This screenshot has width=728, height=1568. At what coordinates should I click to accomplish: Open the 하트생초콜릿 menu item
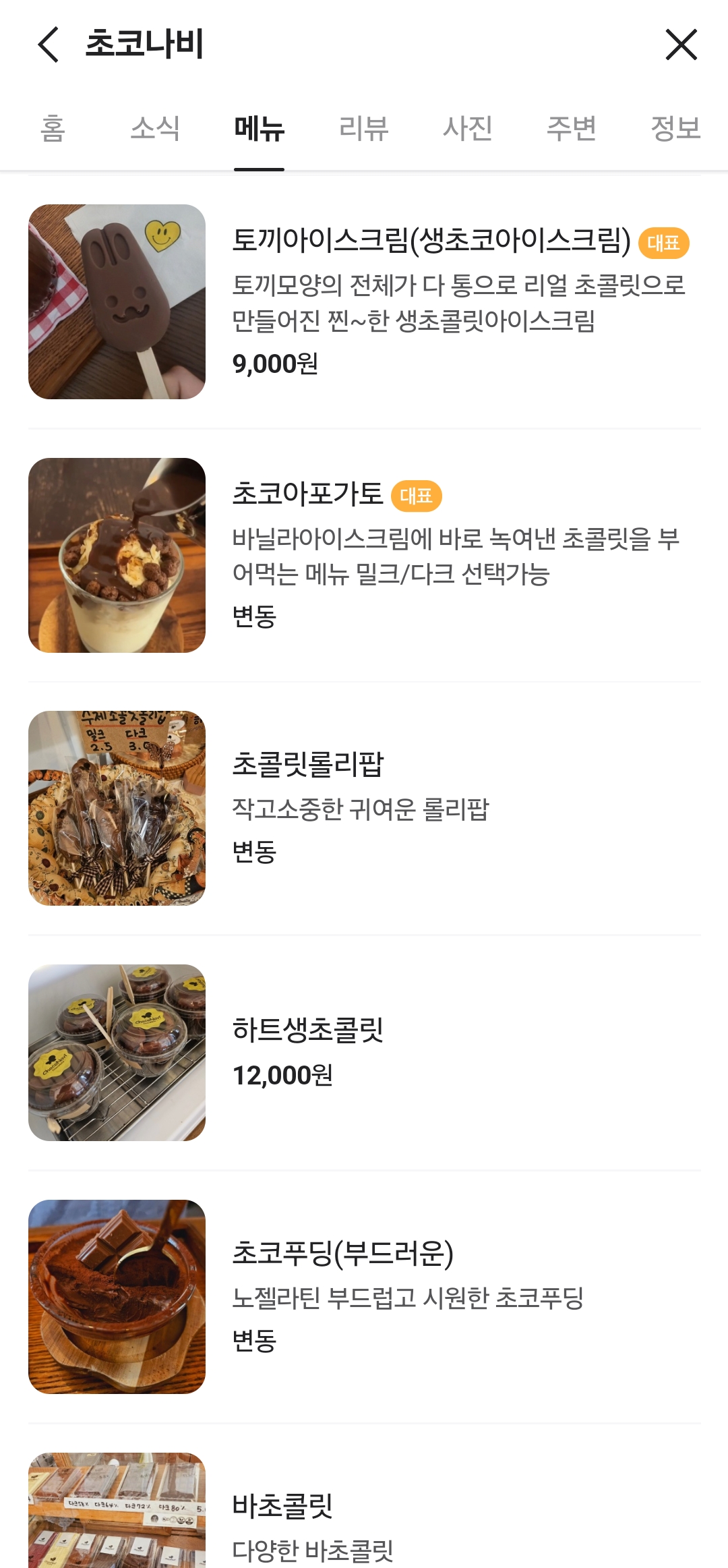click(364, 1053)
